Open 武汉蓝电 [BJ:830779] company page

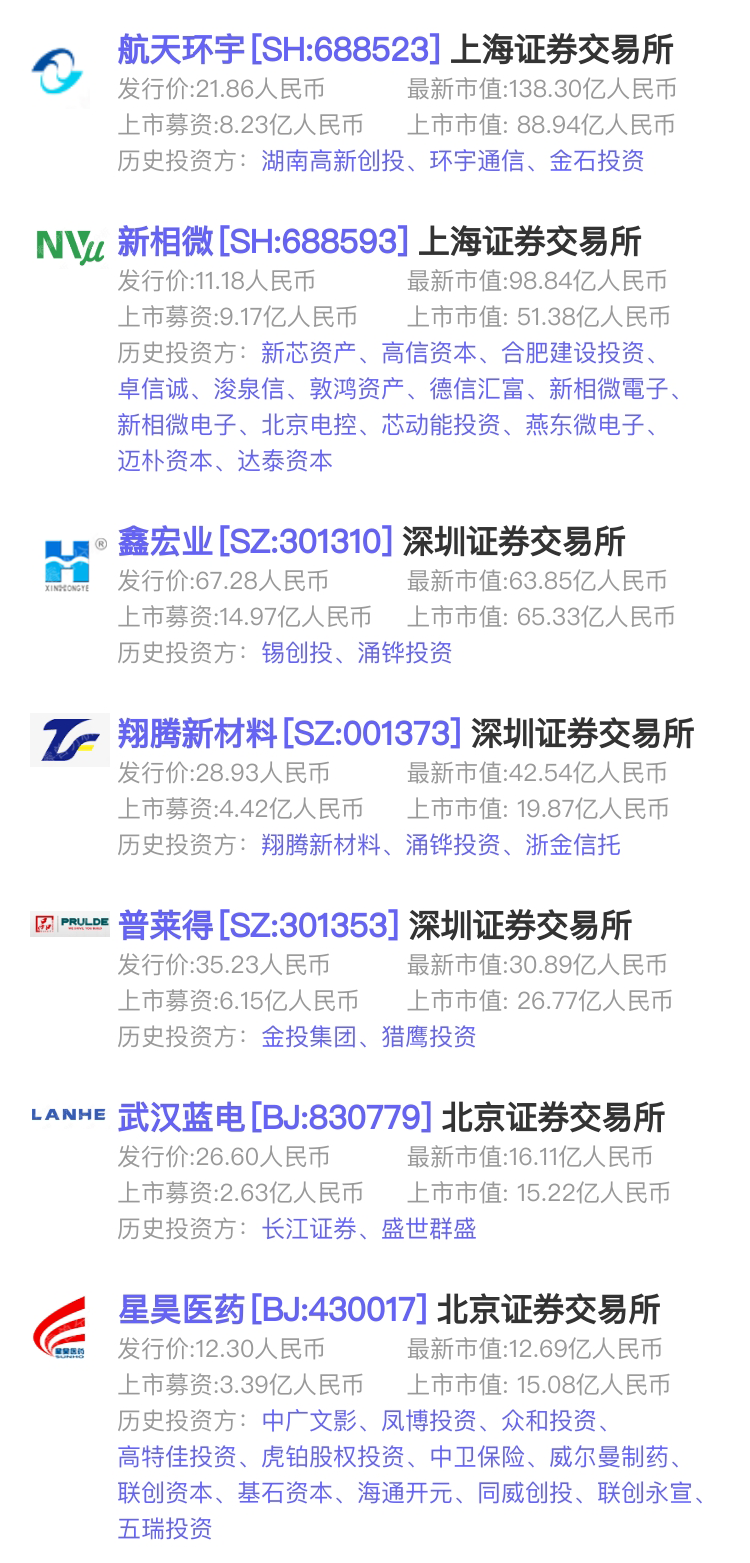pos(275,1117)
